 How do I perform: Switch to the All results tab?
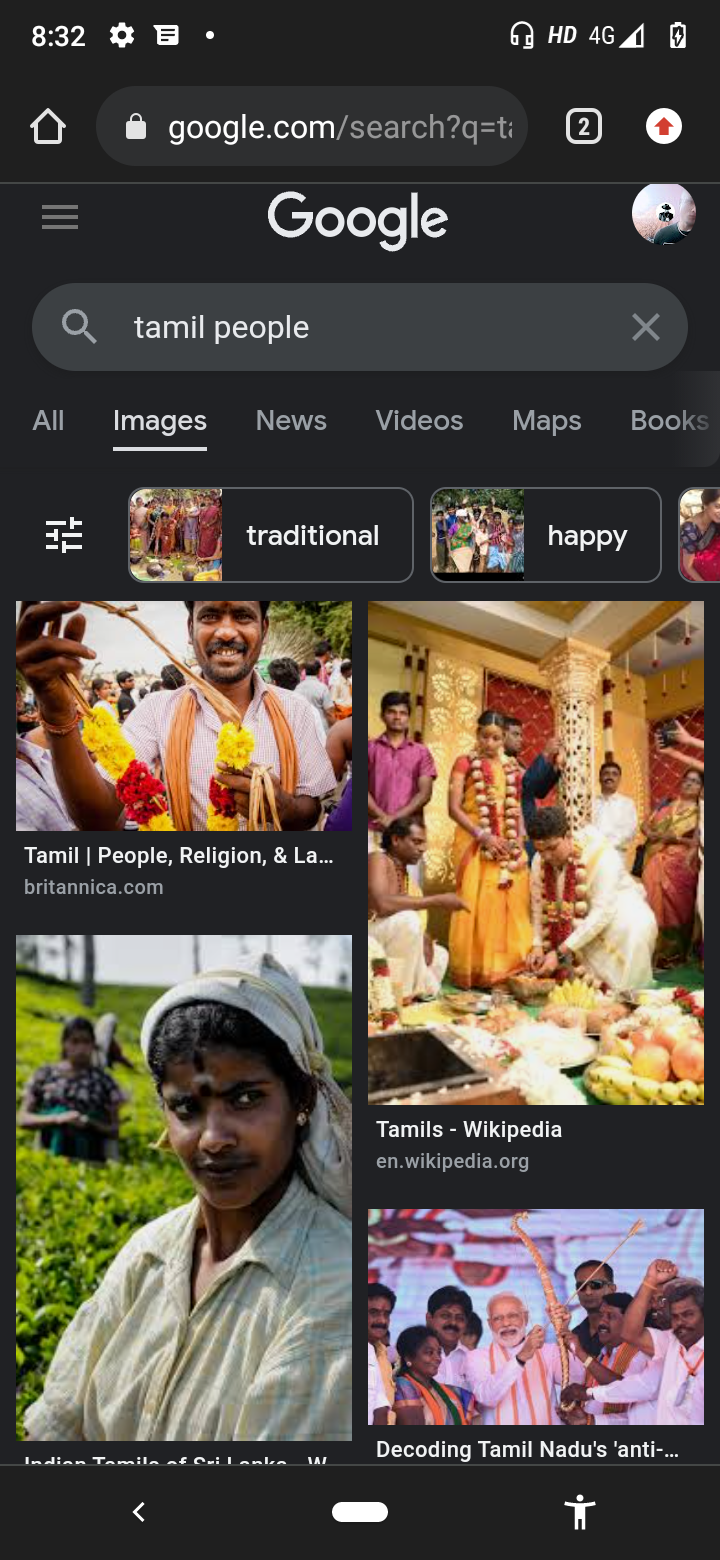point(48,420)
